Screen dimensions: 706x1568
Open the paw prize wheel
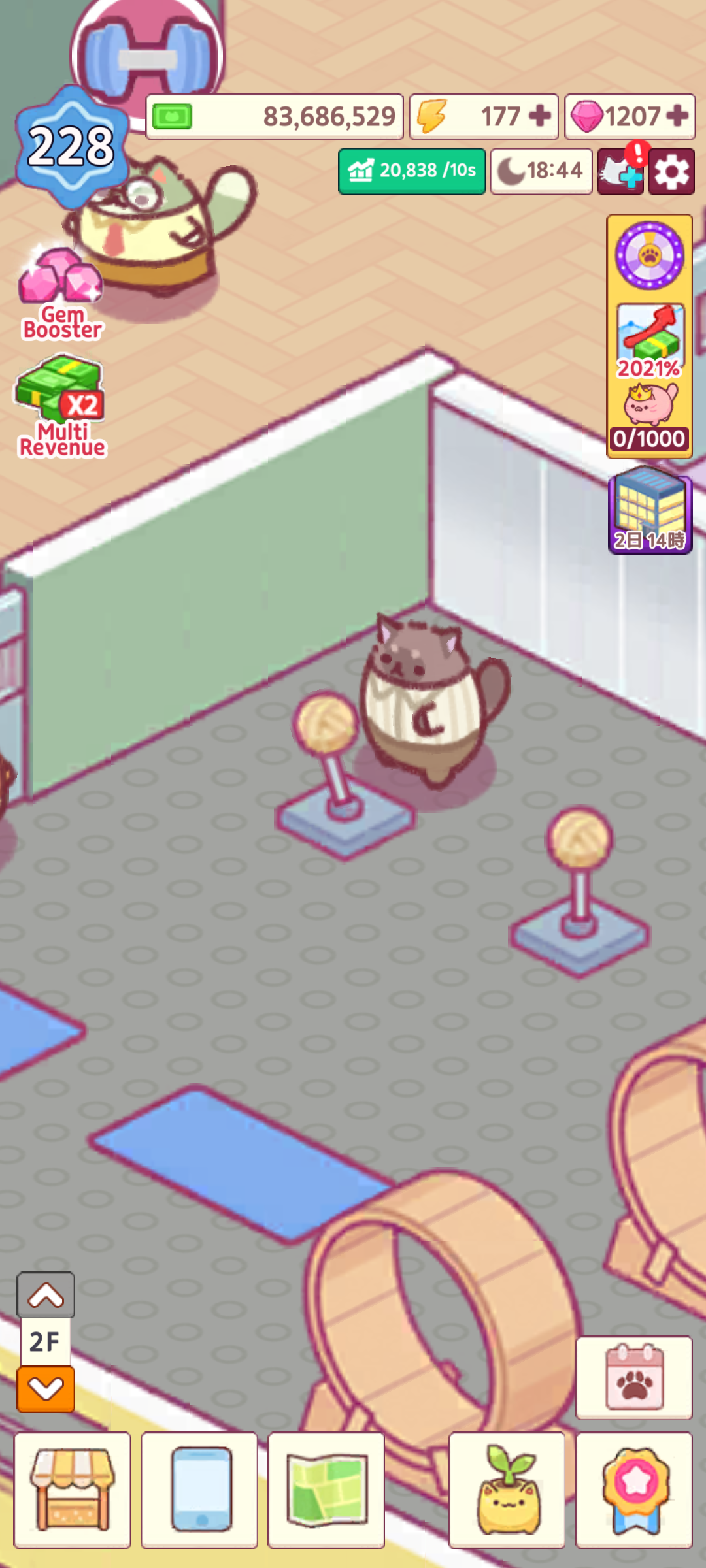pyautogui.click(x=649, y=255)
